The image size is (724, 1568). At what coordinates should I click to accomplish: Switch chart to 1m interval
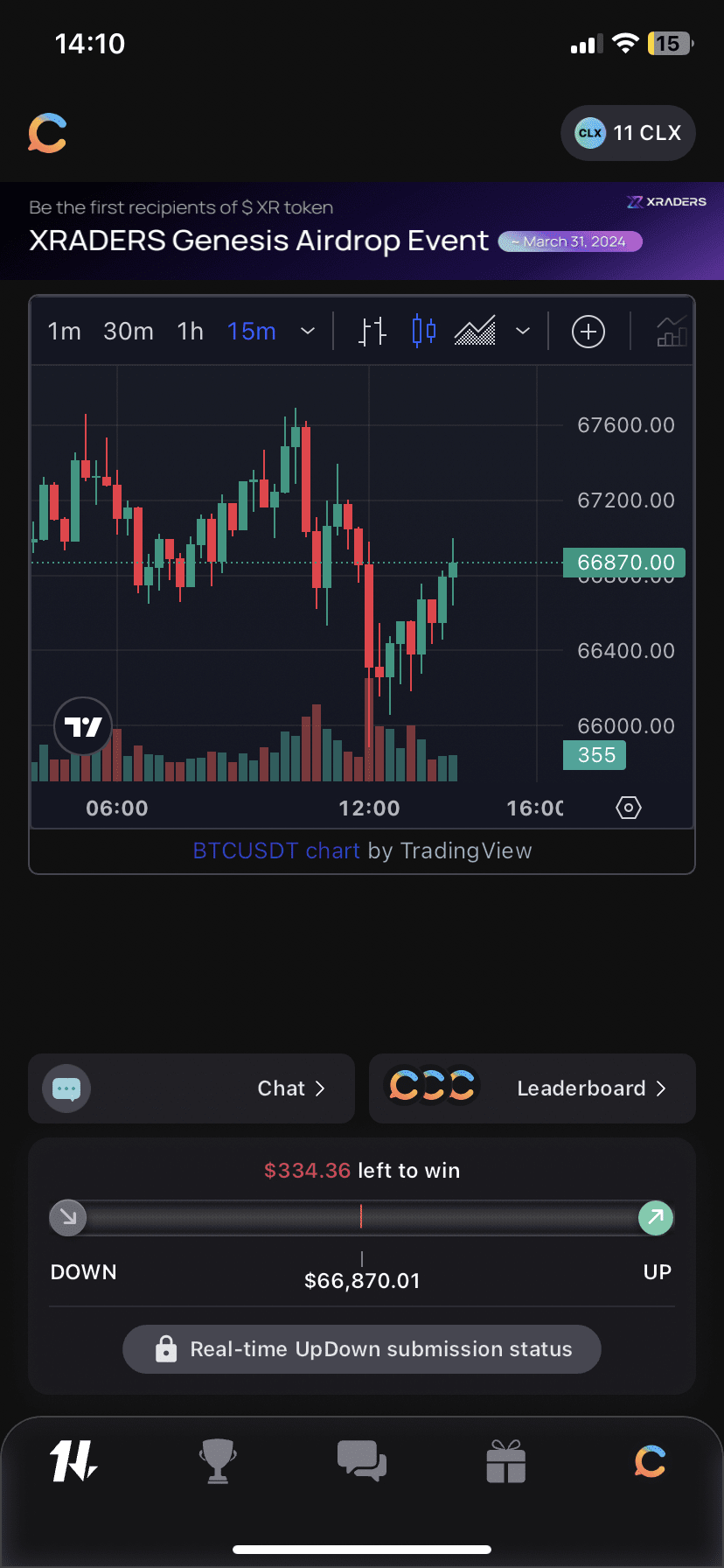(x=64, y=332)
